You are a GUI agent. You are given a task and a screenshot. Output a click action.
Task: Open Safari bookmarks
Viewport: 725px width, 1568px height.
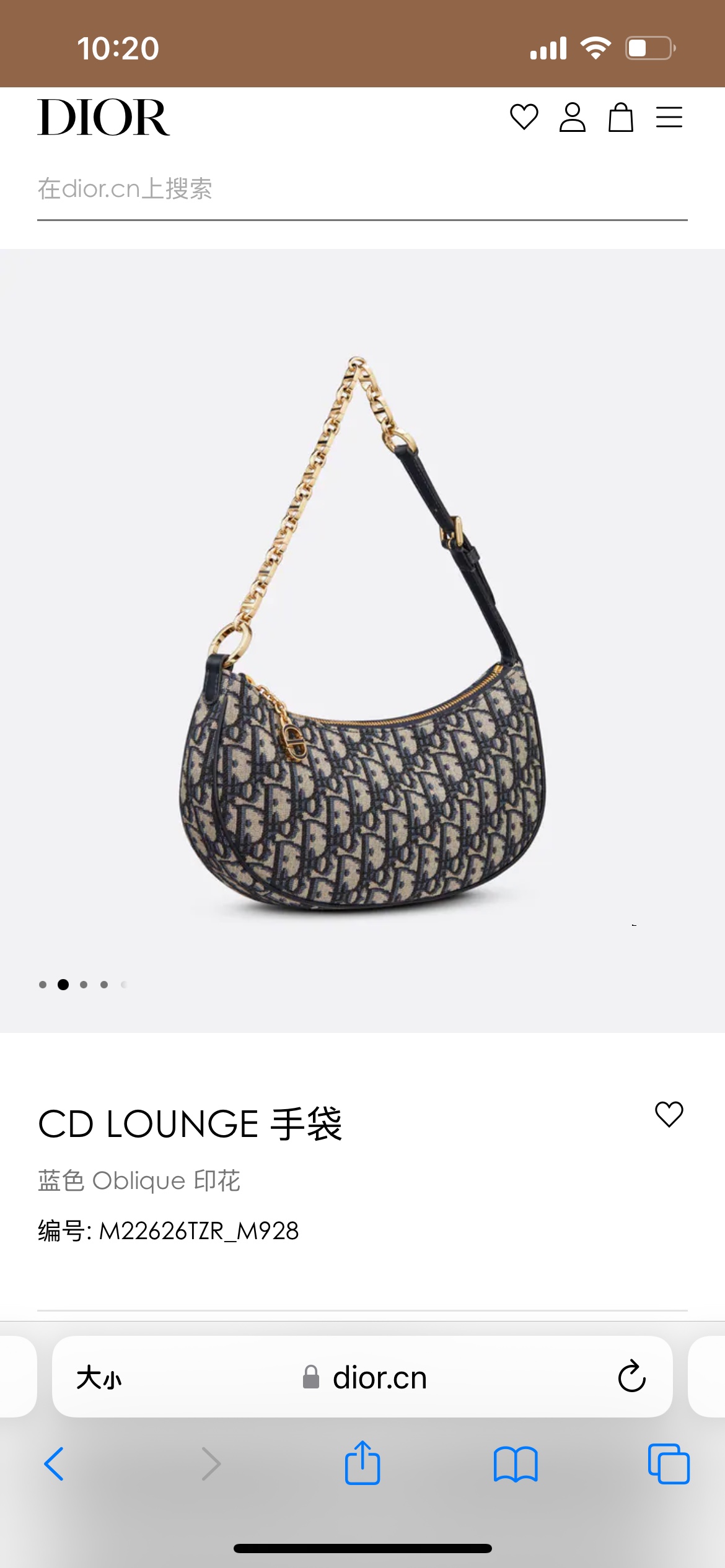click(x=516, y=1464)
